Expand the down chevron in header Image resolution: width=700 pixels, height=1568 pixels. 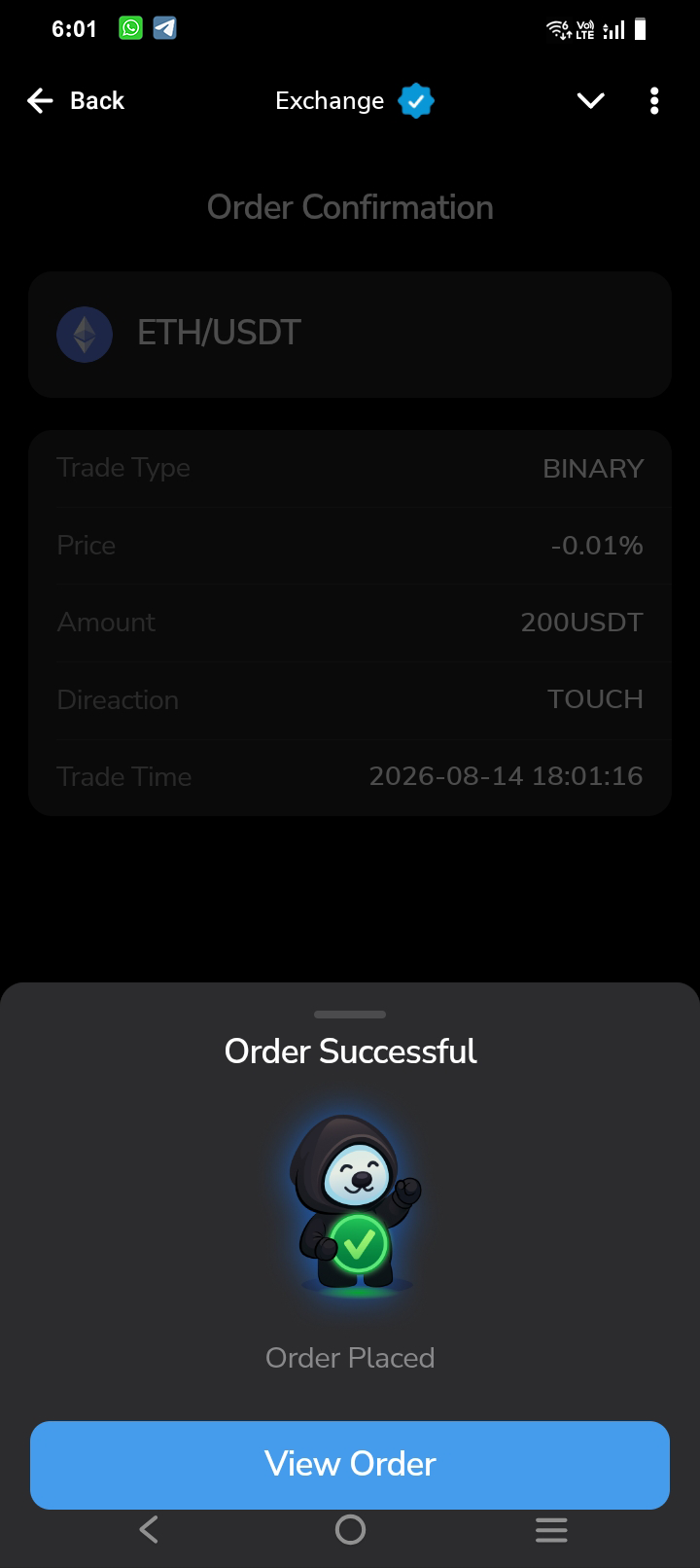(590, 100)
